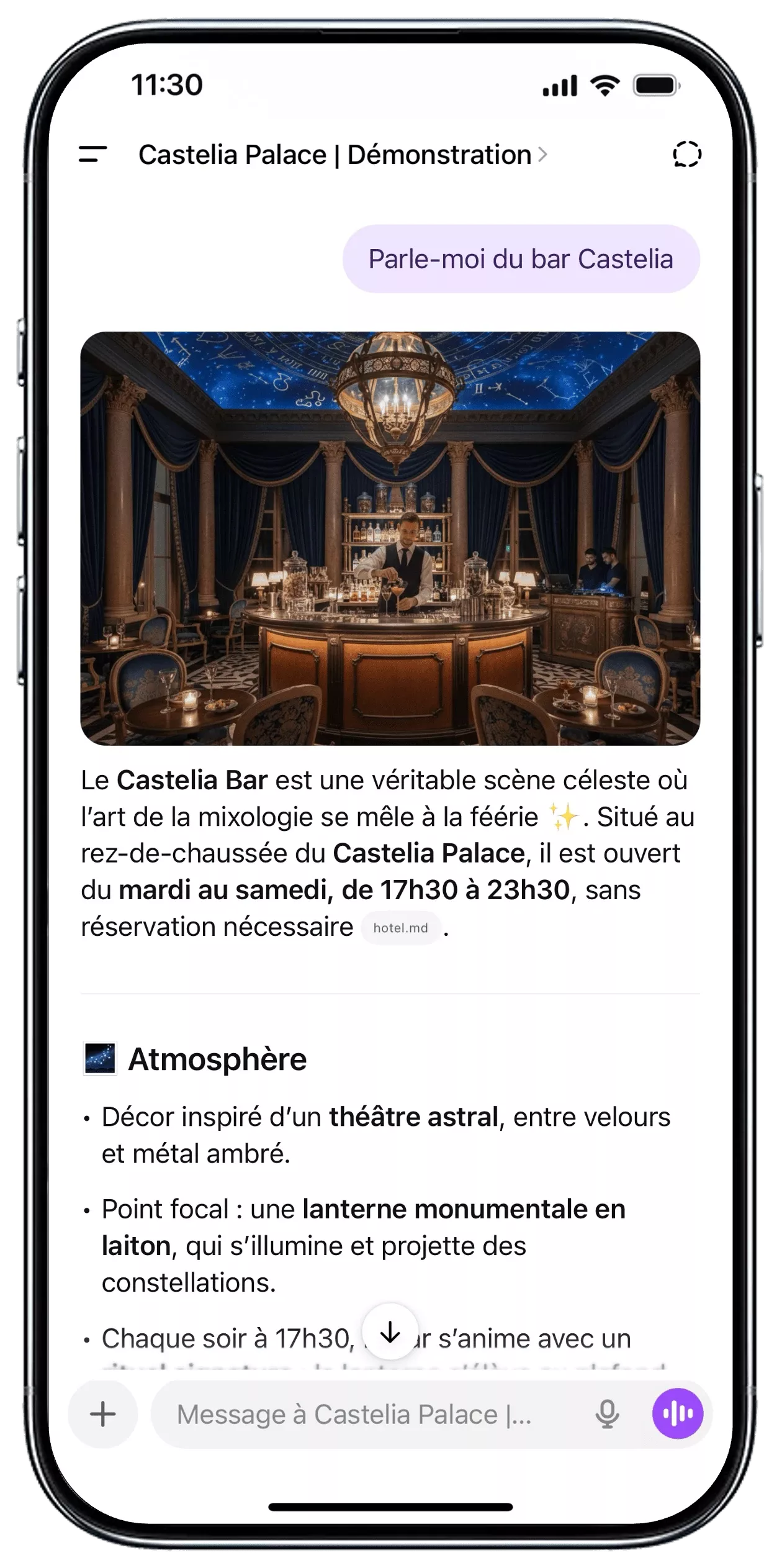The height and width of the screenshot is (1568, 782).
Task: Tap the plus attachment button
Action: (x=103, y=1415)
